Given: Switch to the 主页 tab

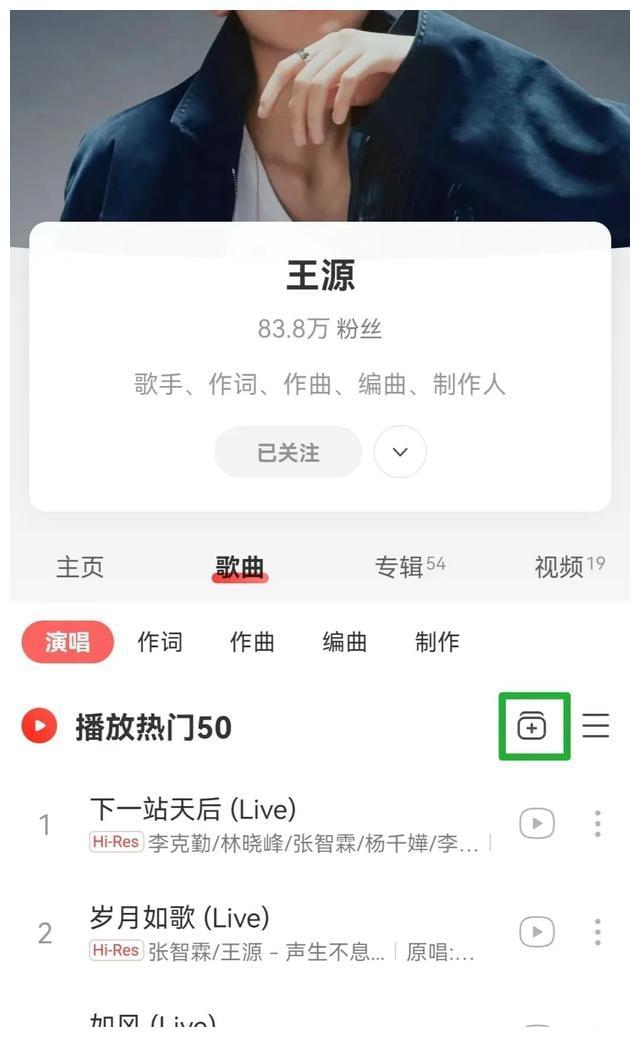Looking at the screenshot, I should coord(80,567).
